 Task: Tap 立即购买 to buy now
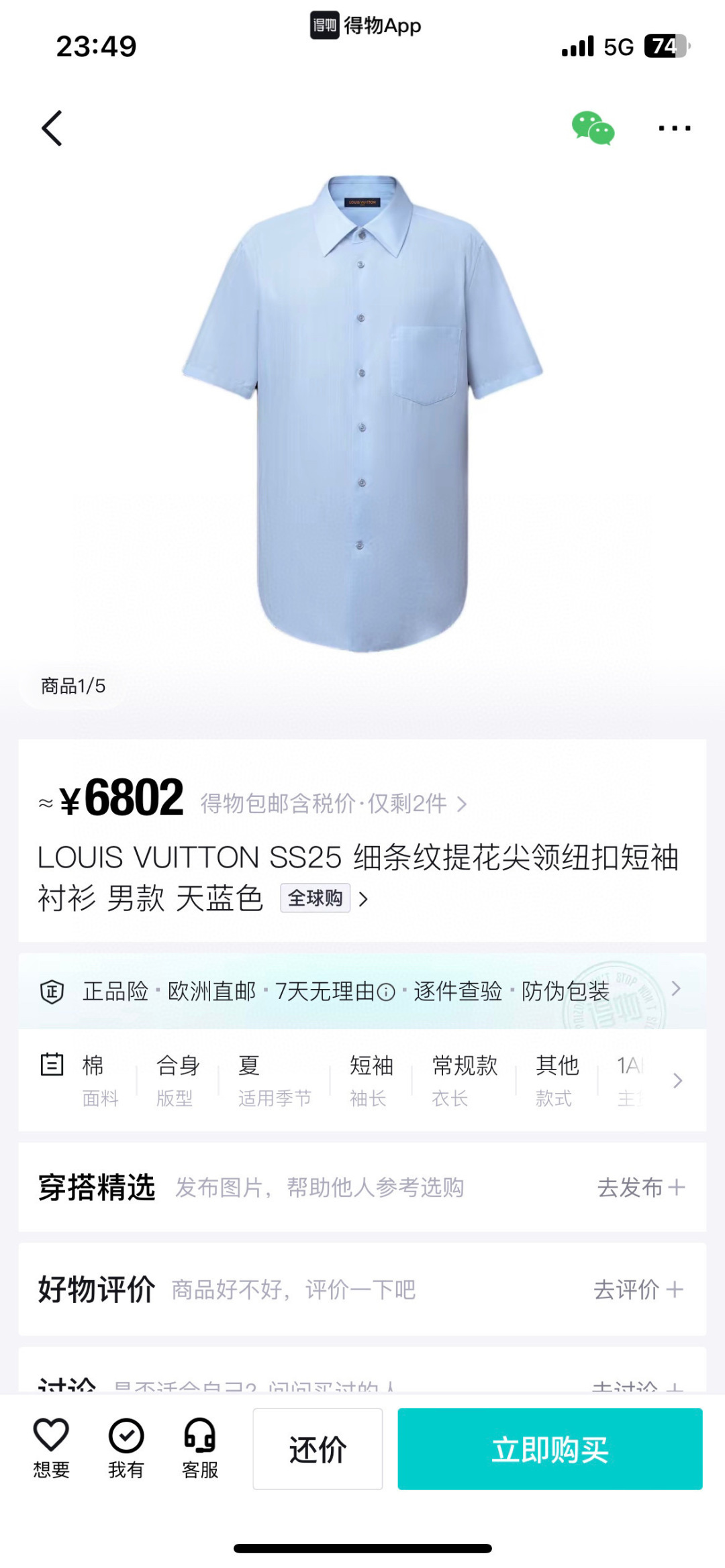click(550, 1449)
